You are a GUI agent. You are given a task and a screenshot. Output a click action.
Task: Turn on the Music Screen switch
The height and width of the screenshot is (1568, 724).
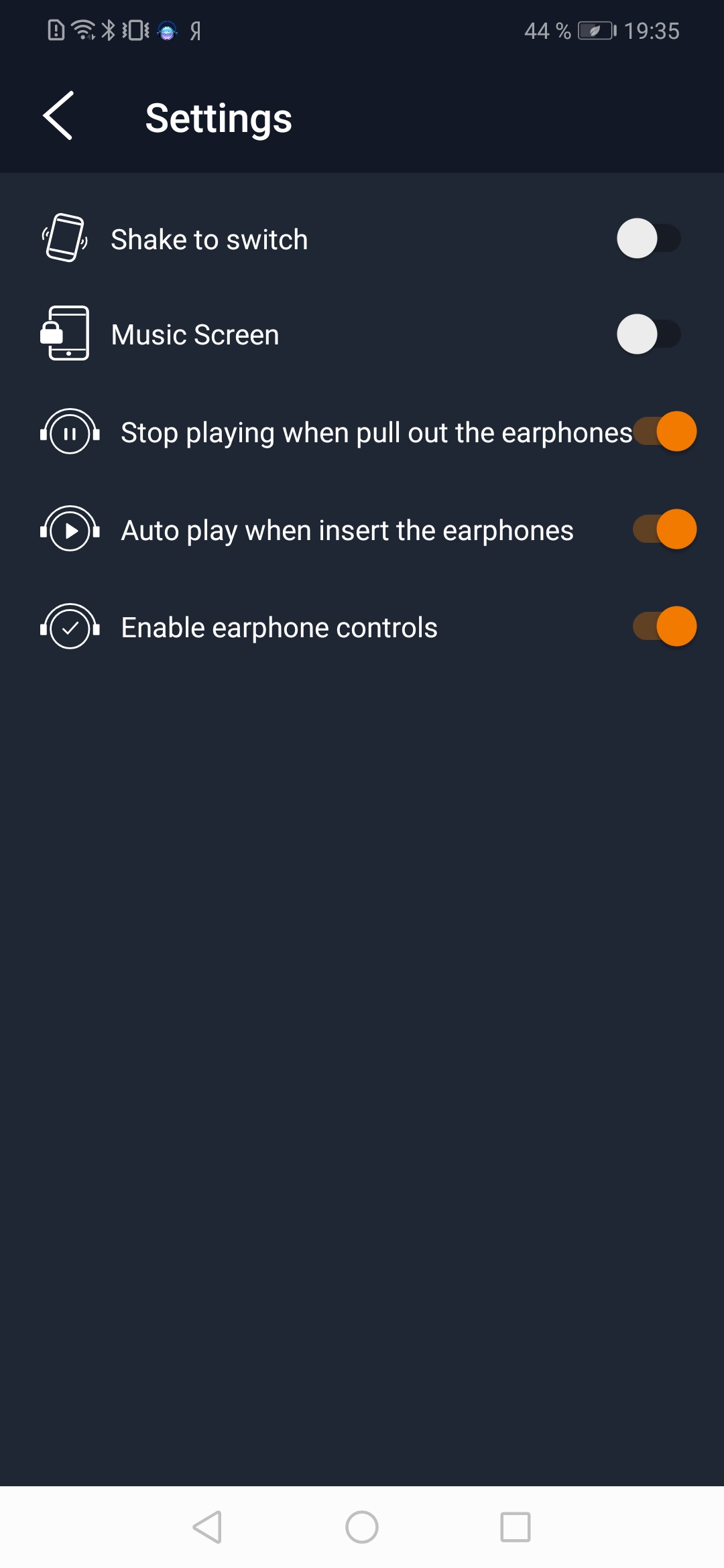pos(649,334)
